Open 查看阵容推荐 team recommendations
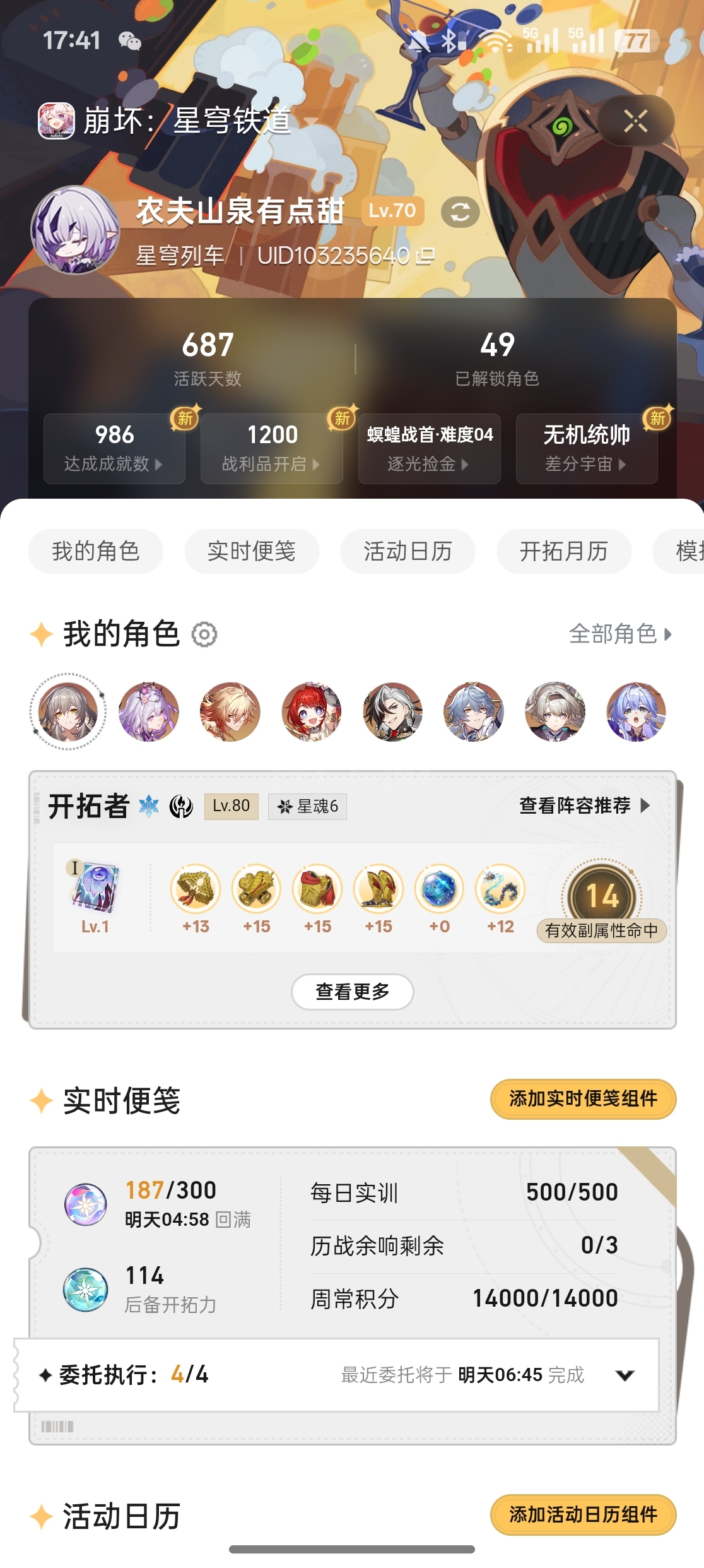This screenshot has width=704, height=1568. coord(584,805)
